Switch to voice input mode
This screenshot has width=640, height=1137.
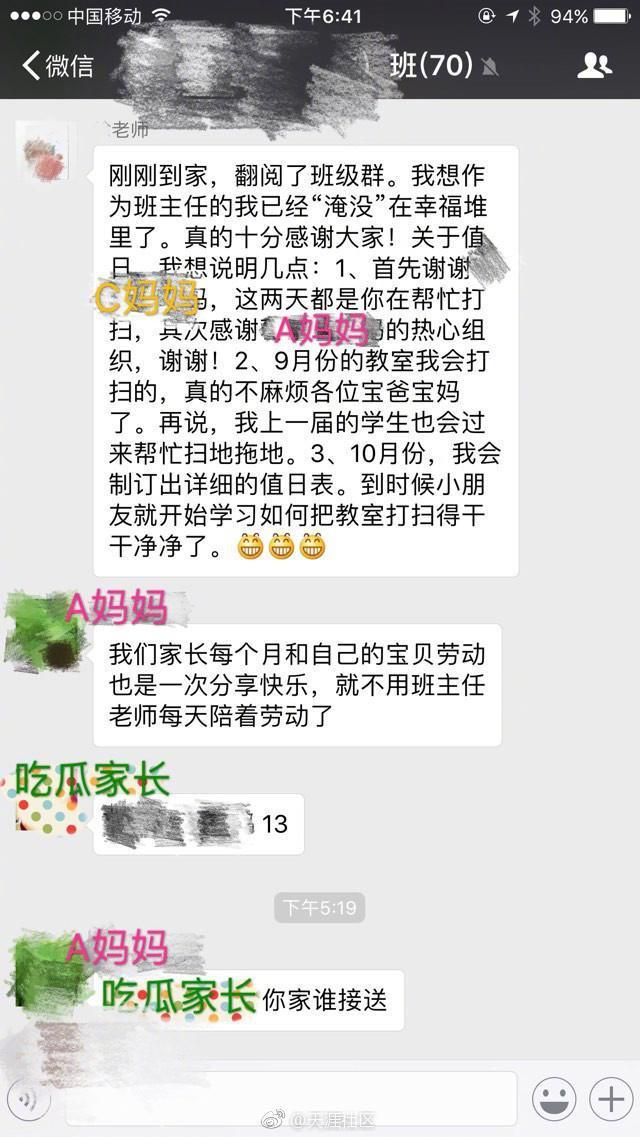[x=27, y=1099]
